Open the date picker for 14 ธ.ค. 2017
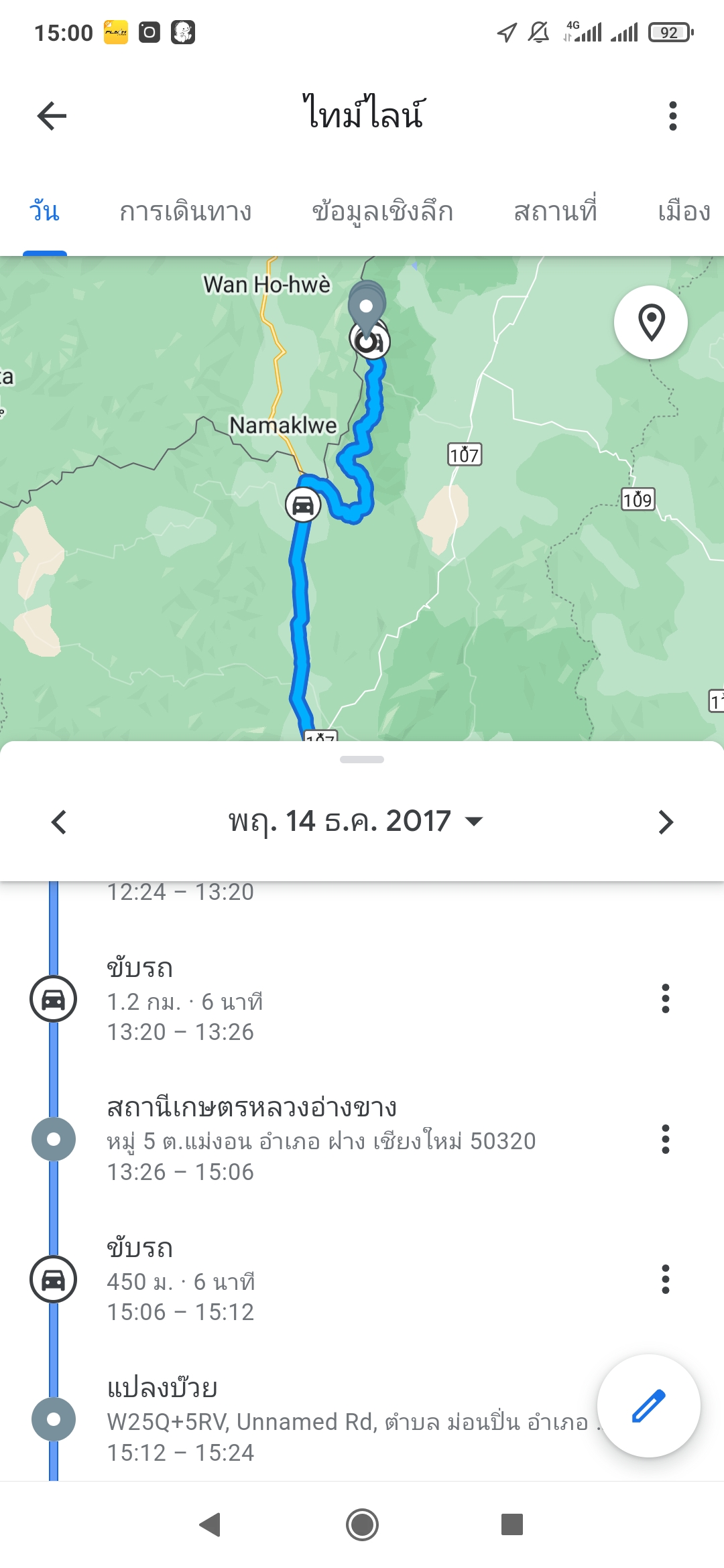The width and height of the screenshot is (724, 1568). click(x=355, y=822)
